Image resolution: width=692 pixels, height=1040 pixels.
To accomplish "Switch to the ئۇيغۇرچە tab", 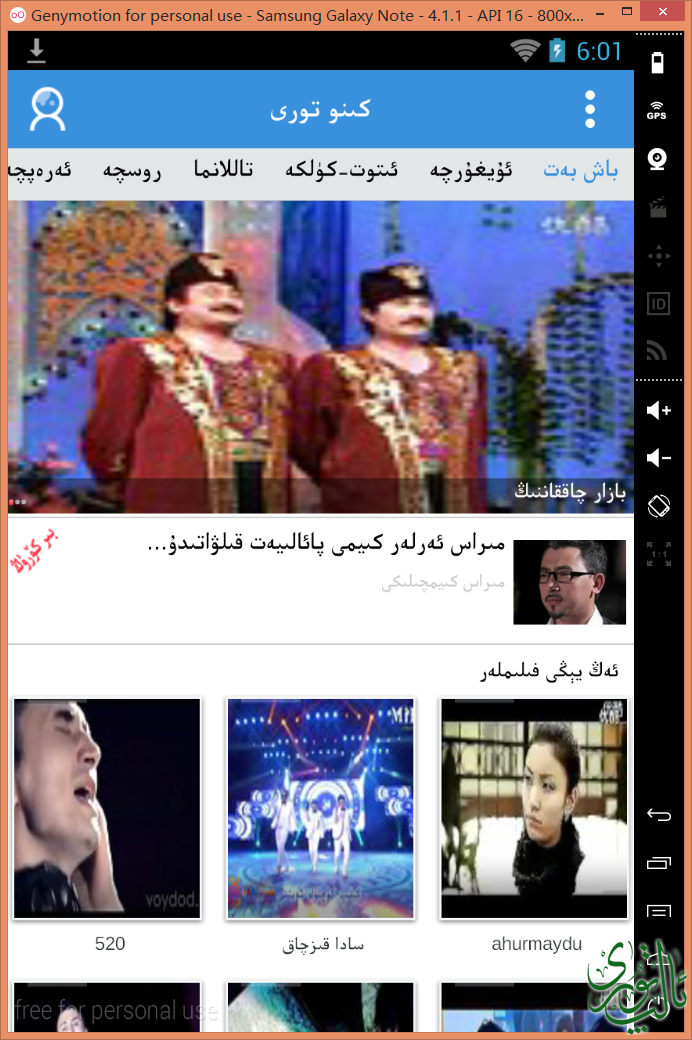I will 471,170.
